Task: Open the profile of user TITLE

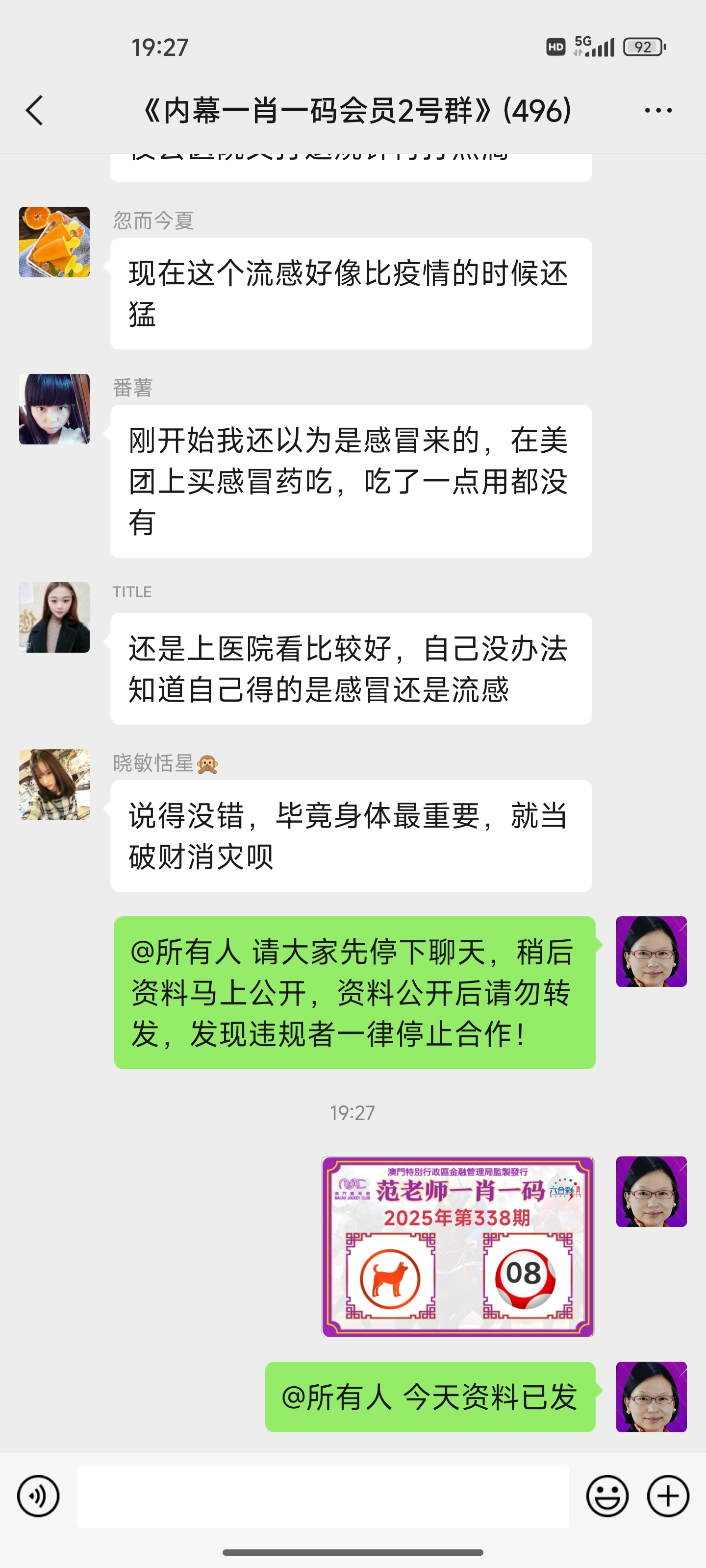Action: coord(54,617)
